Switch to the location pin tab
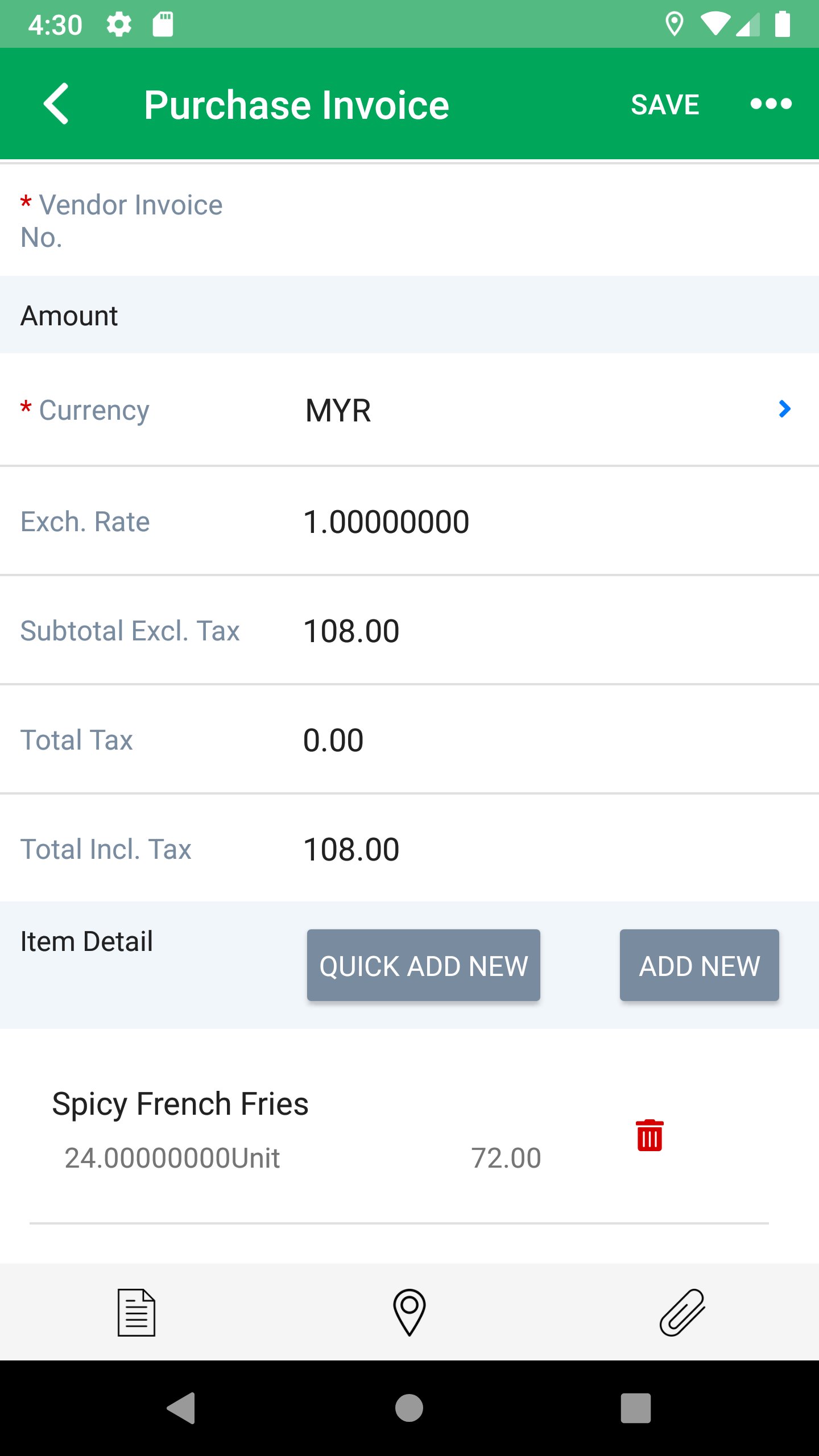This screenshot has width=819, height=1456. 409,1313
